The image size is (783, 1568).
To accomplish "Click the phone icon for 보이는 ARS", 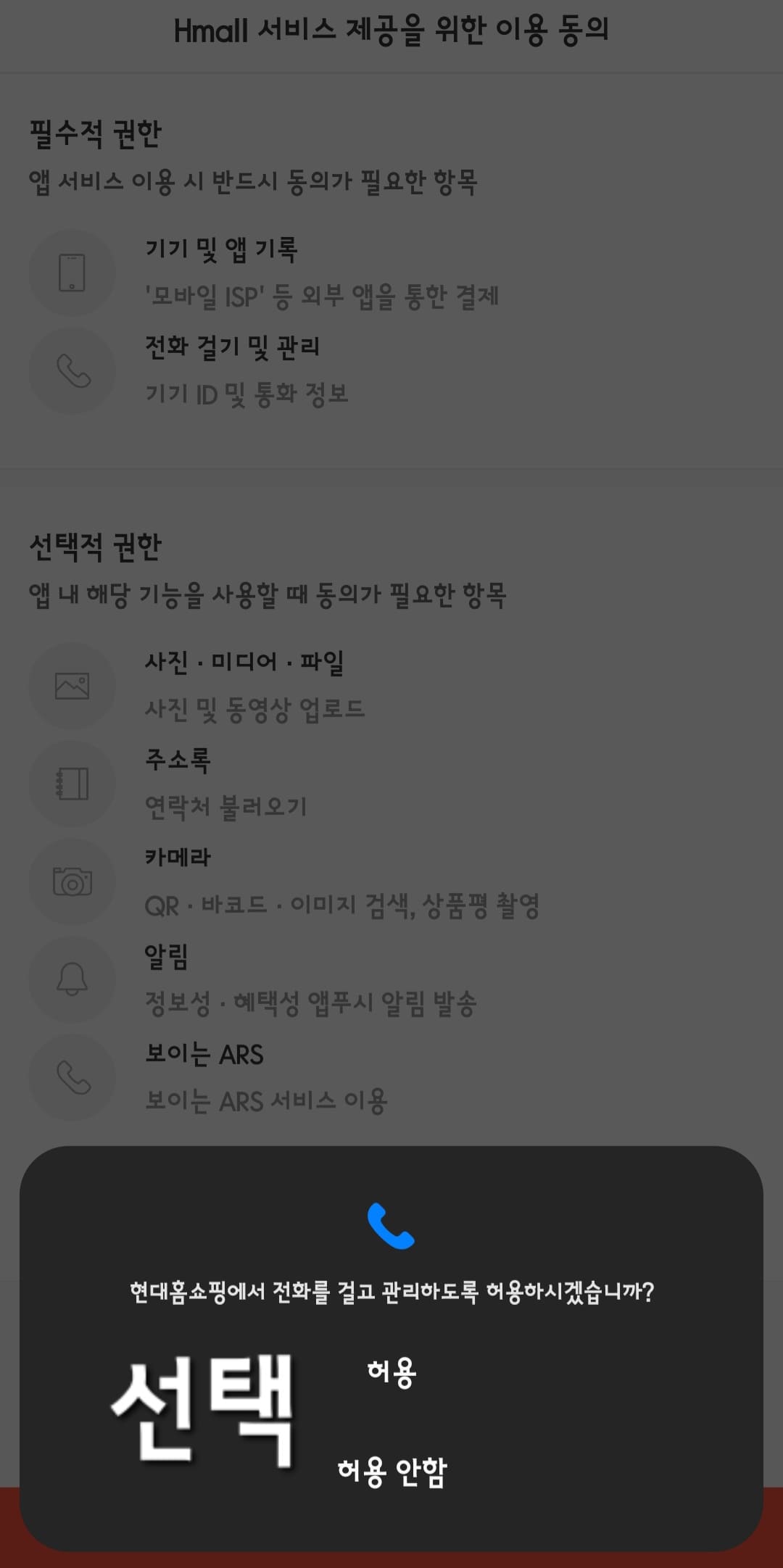I will tap(72, 1078).
